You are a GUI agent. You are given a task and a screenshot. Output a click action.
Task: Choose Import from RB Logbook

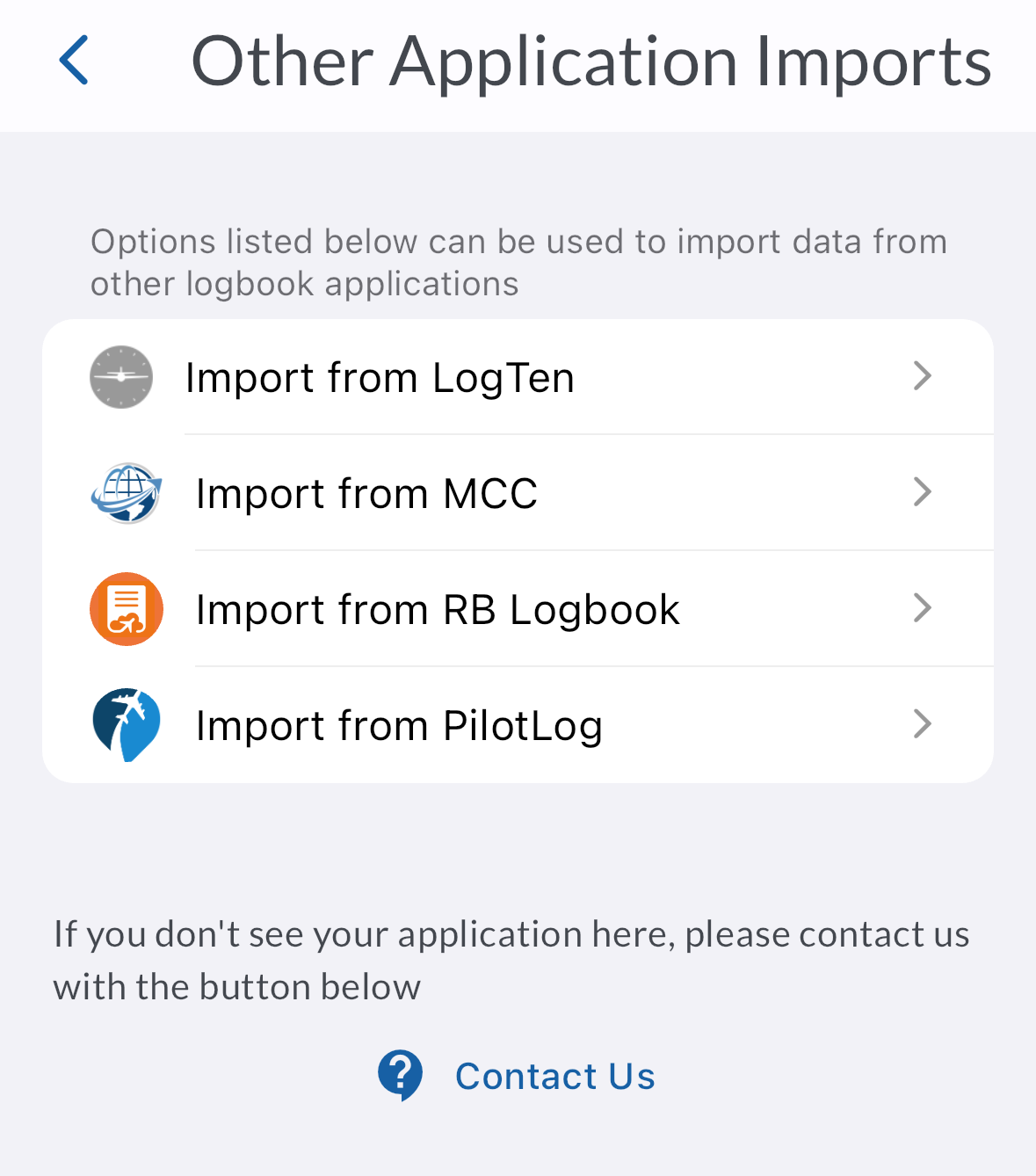pyautogui.click(x=517, y=609)
